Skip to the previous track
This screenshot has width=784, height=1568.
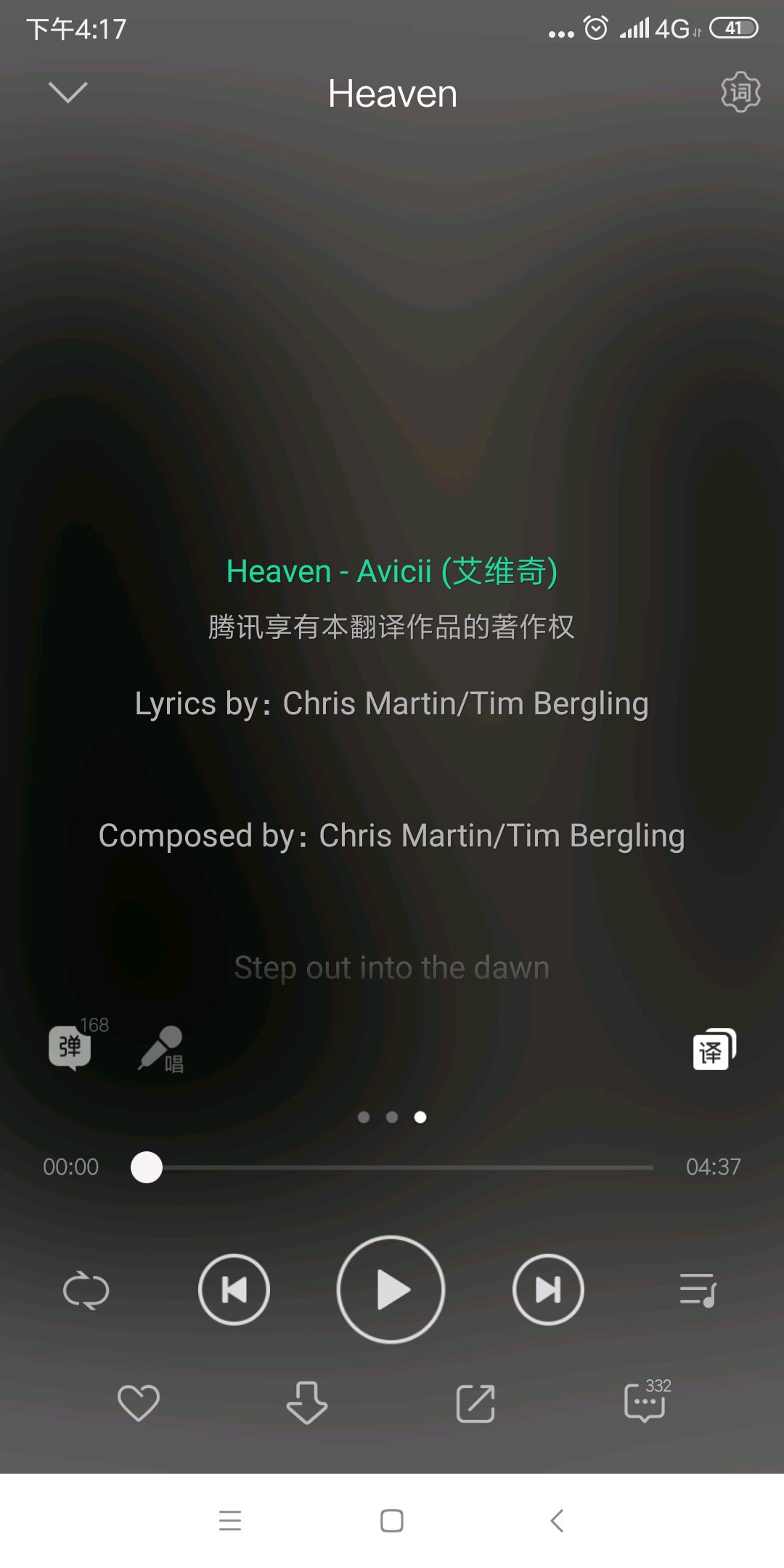coord(234,1290)
